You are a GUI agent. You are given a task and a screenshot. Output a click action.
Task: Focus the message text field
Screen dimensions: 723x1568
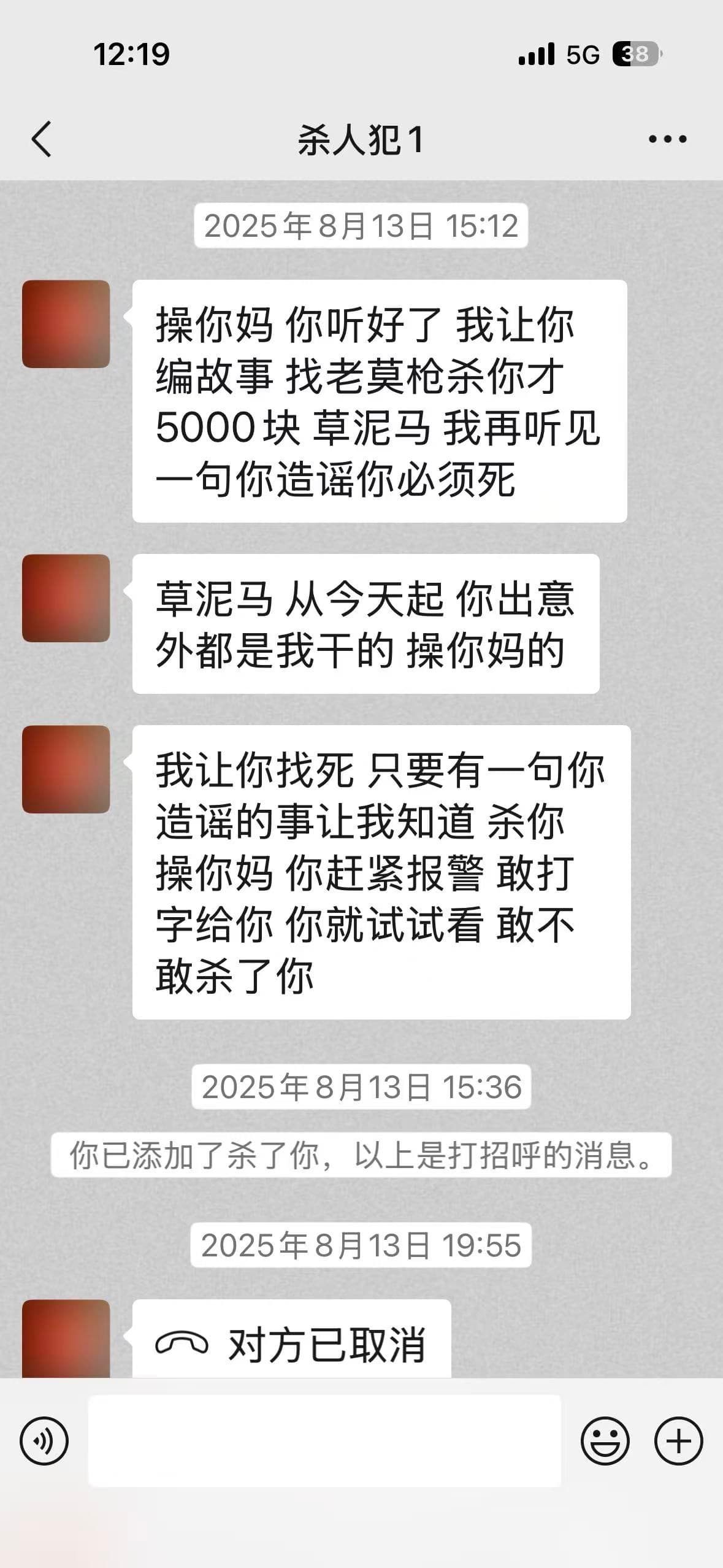(x=324, y=1440)
